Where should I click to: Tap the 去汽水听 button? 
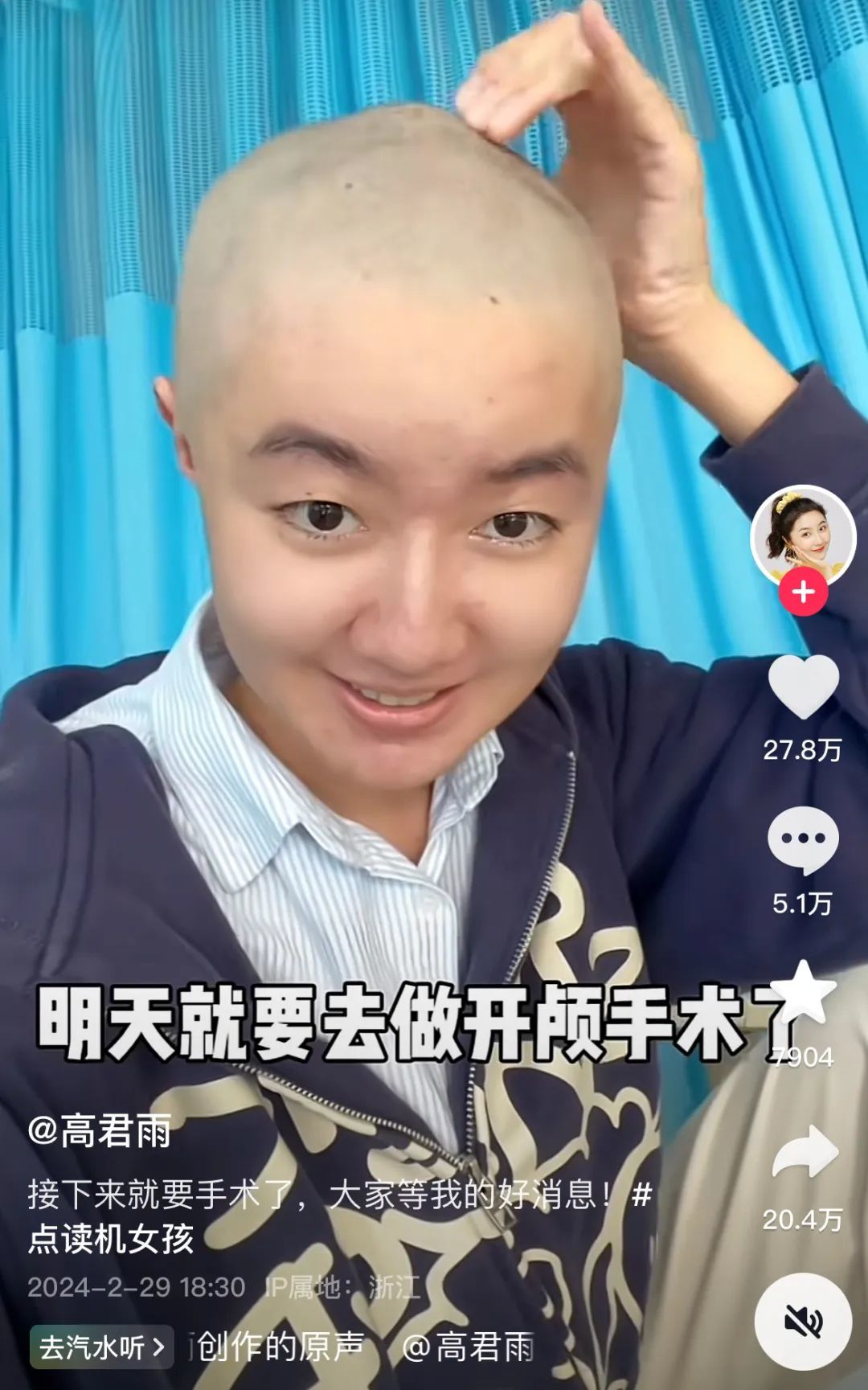(x=101, y=1347)
